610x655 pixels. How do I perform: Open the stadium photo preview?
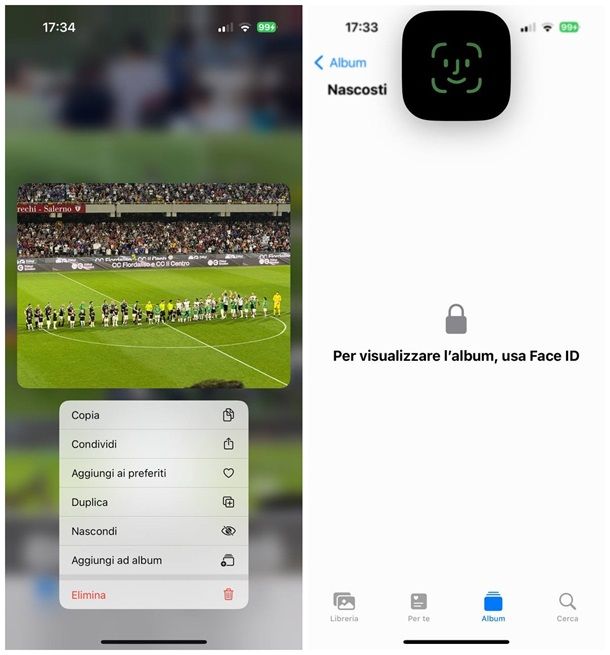[153, 285]
